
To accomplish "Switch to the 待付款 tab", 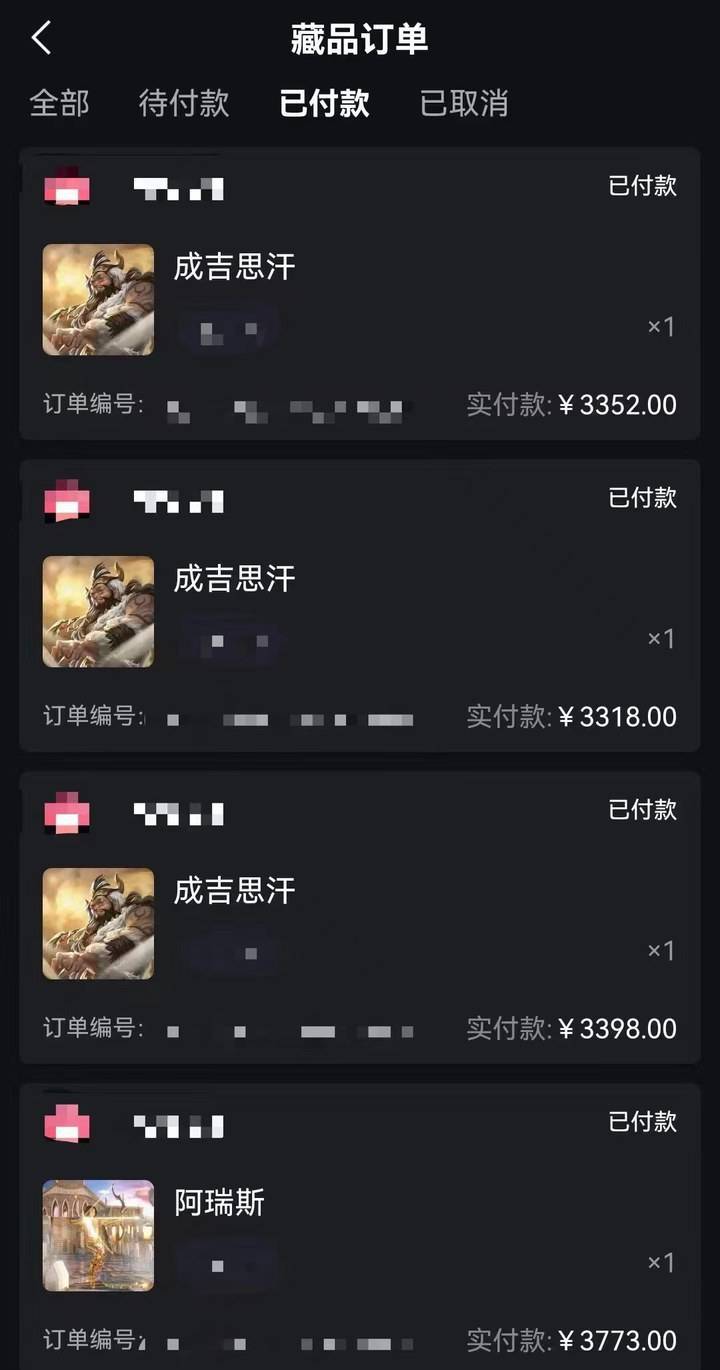I will [x=184, y=103].
